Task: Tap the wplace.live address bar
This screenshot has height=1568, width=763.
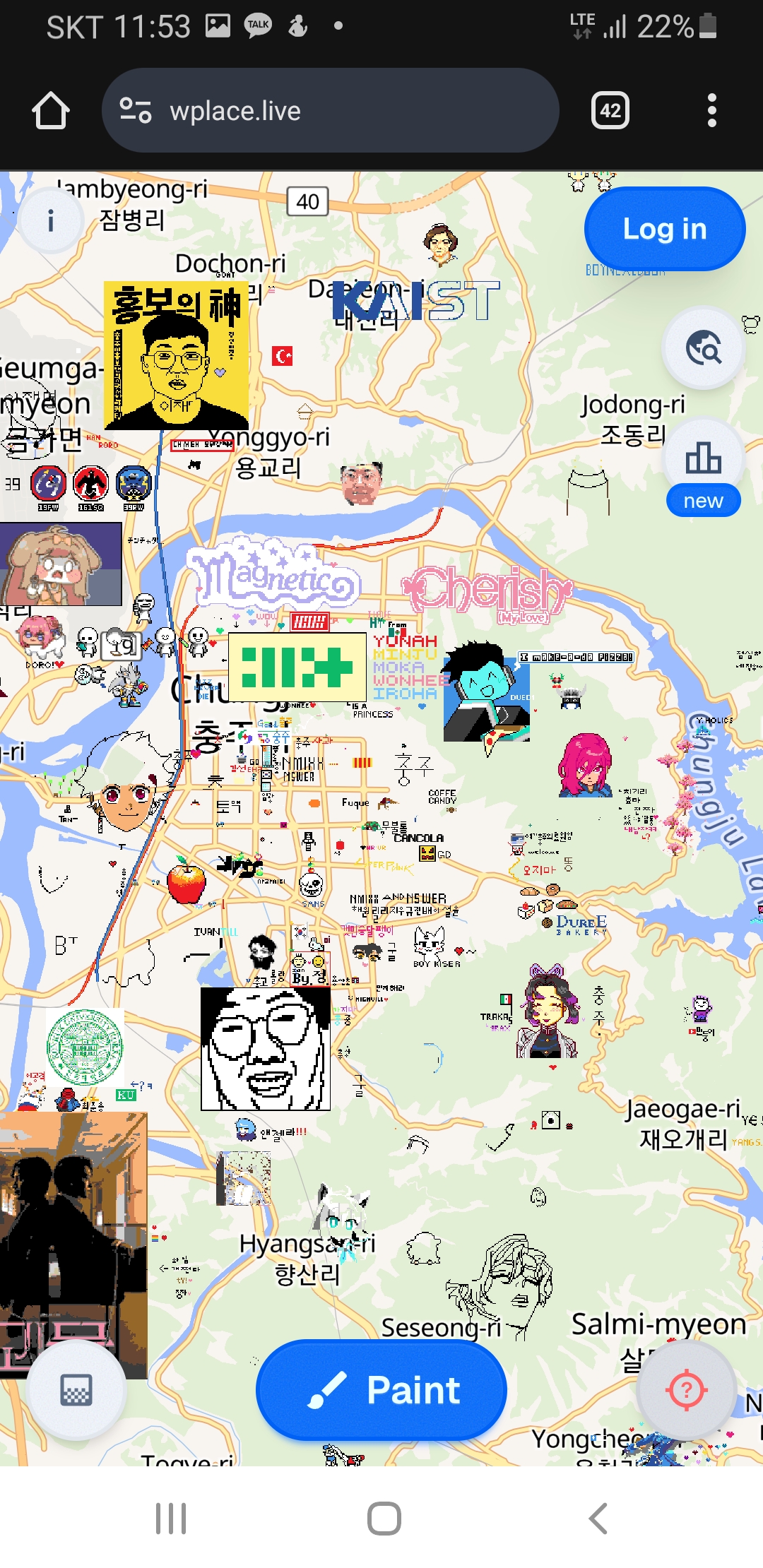Action: tap(330, 111)
